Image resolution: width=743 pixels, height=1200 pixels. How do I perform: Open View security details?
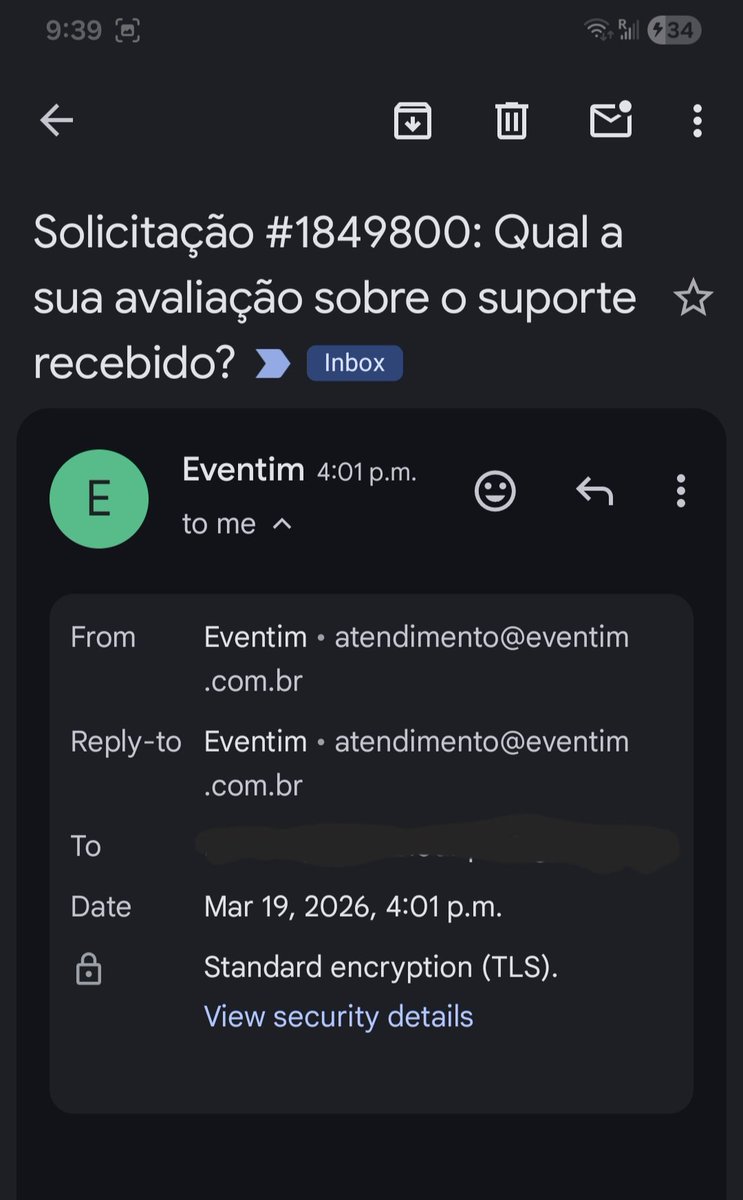click(338, 1017)
